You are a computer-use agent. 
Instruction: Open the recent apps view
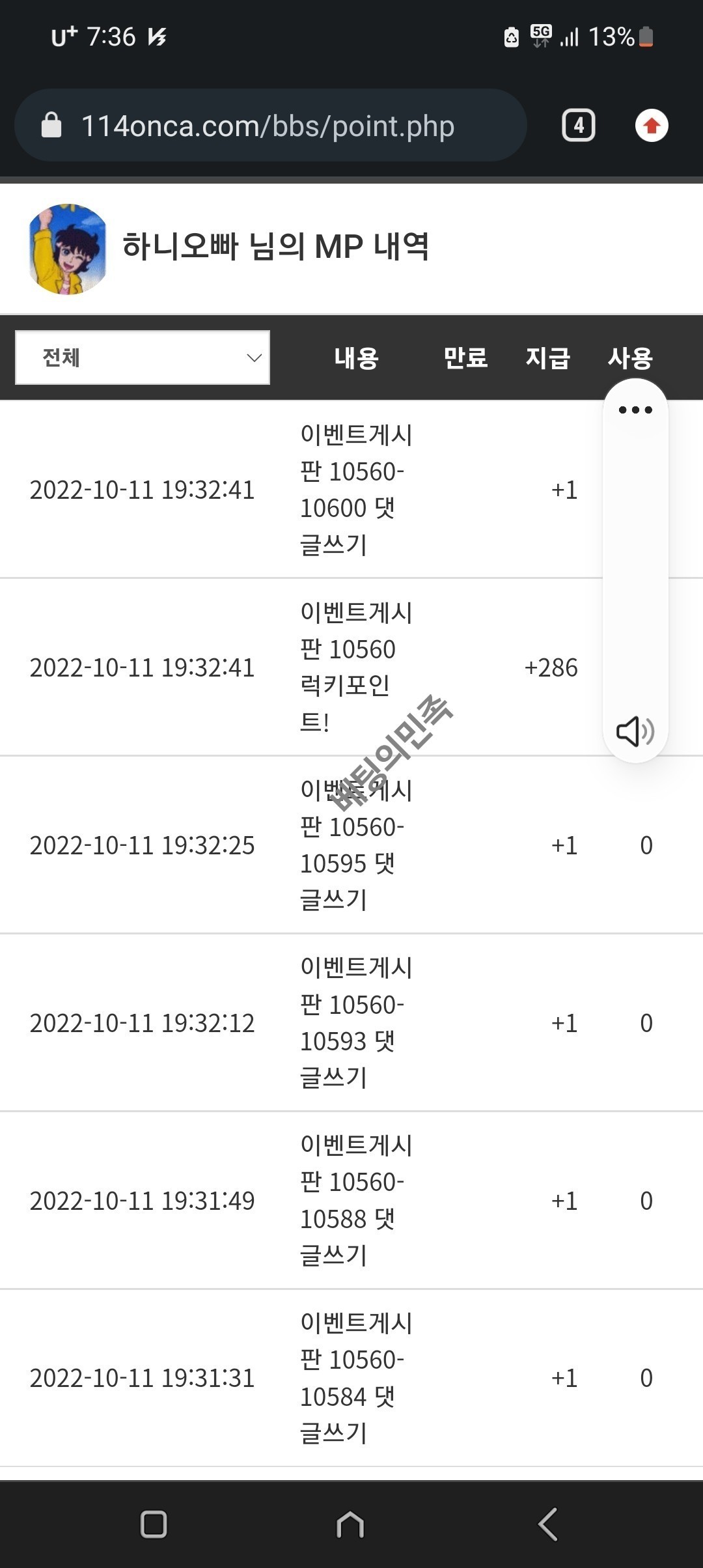click(154, 1524)
